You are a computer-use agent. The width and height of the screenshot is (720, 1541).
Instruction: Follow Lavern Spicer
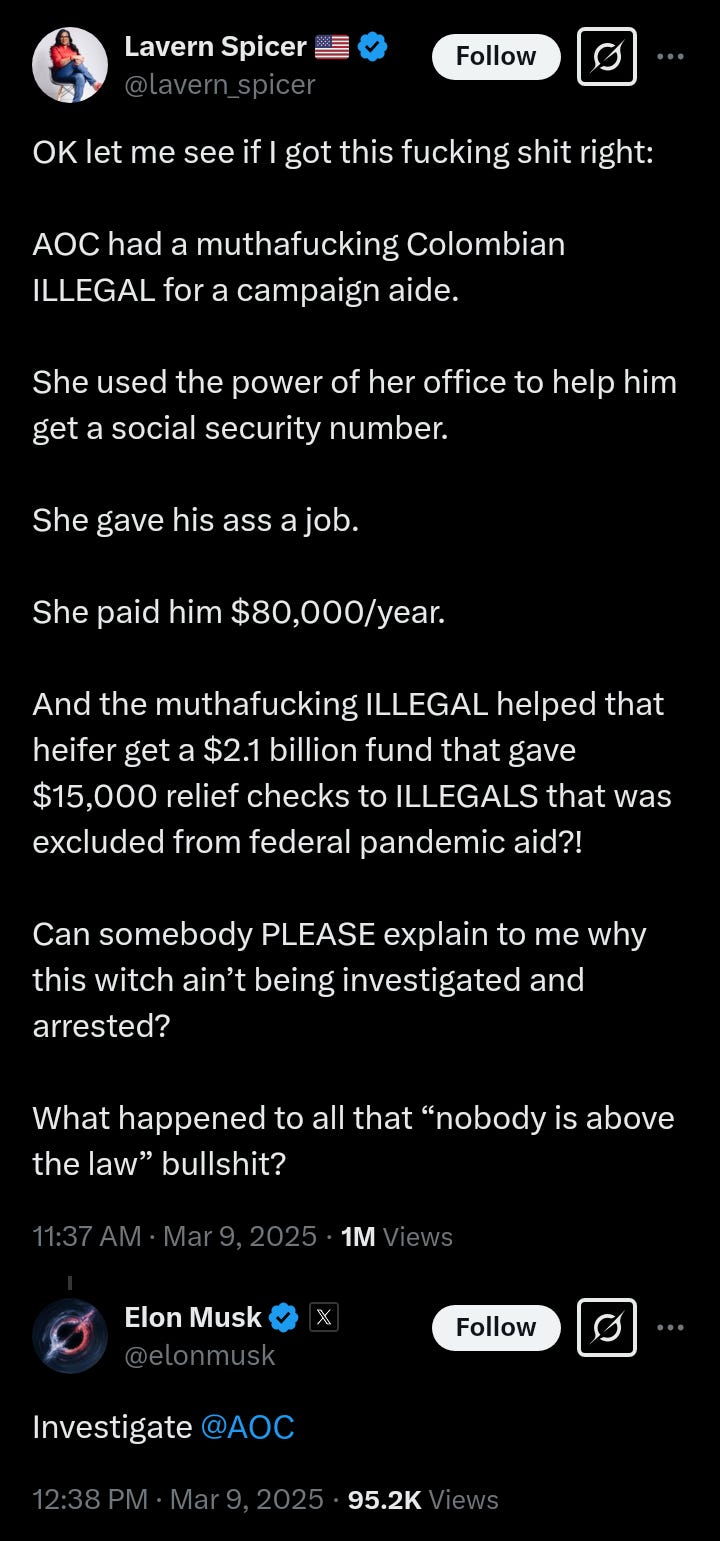click(496, 56)
